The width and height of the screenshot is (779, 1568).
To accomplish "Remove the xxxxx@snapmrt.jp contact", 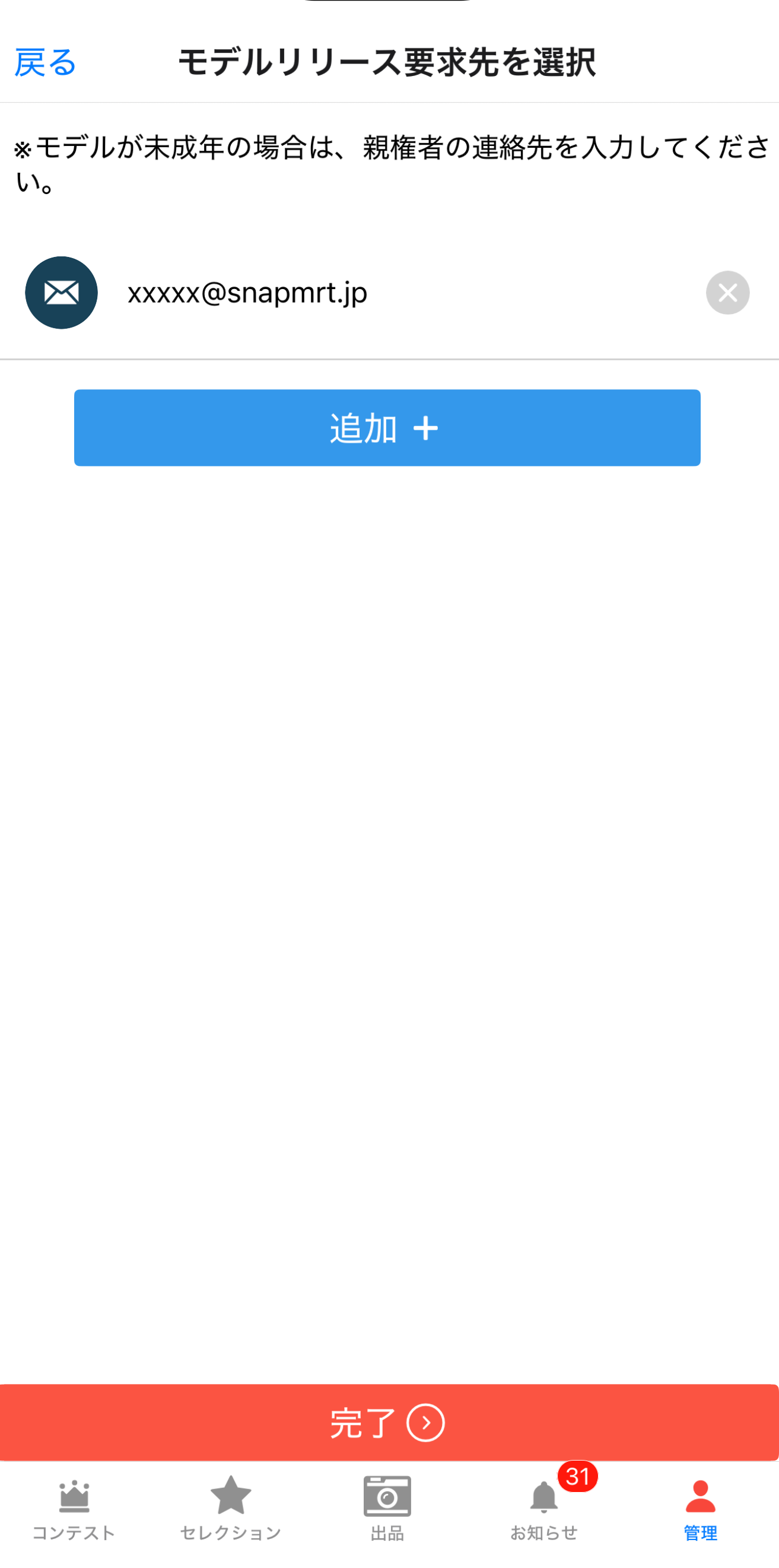I will (x=727, y=293).
